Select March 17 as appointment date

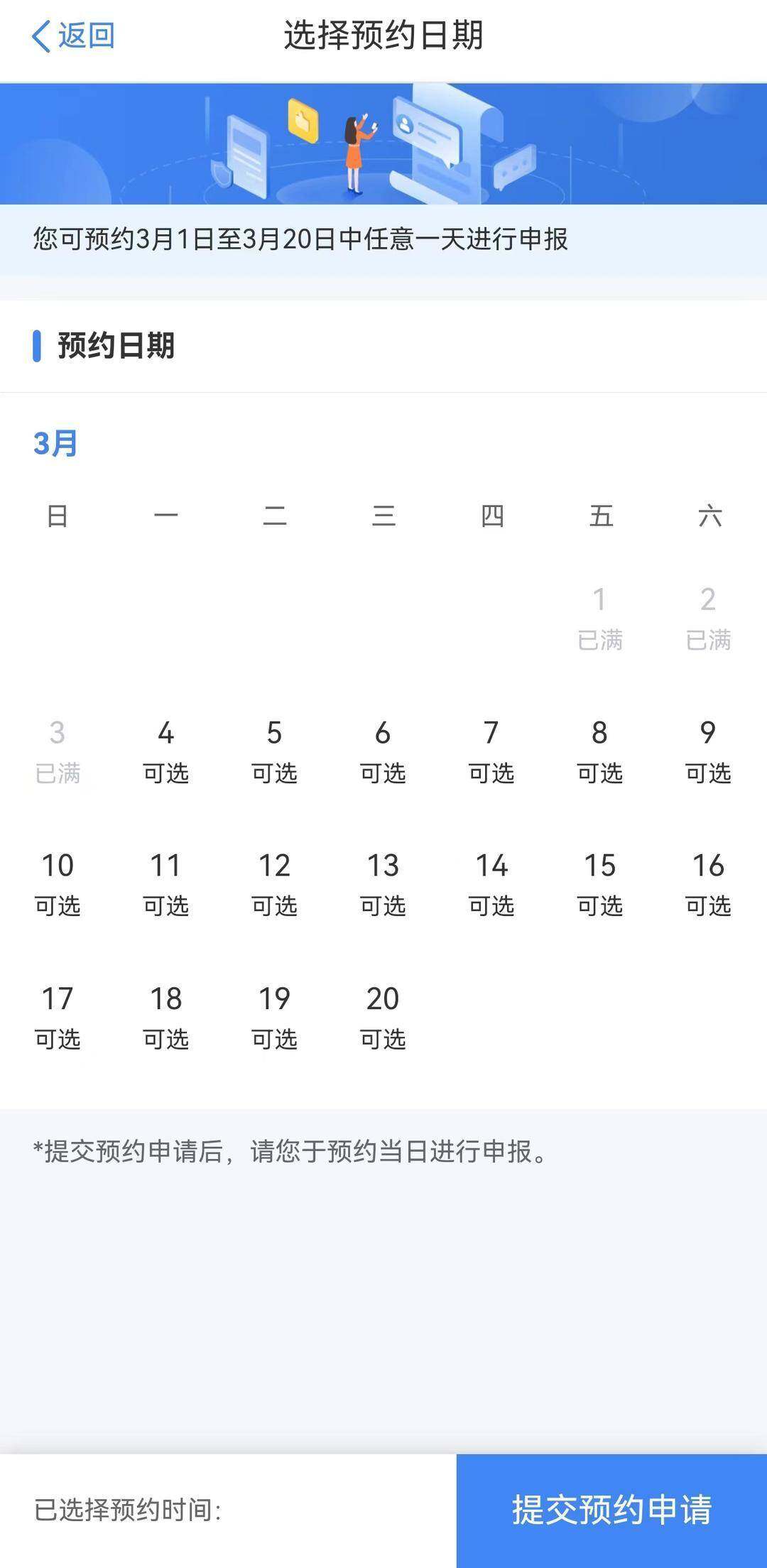pos(58,1017)
